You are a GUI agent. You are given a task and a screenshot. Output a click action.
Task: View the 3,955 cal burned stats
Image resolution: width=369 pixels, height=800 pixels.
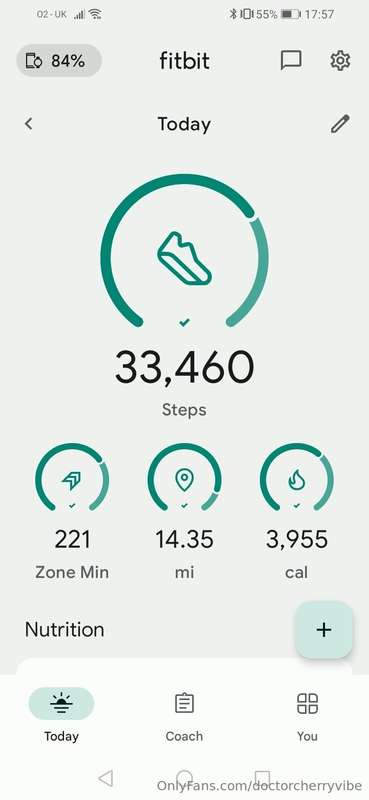click(297, 511)
